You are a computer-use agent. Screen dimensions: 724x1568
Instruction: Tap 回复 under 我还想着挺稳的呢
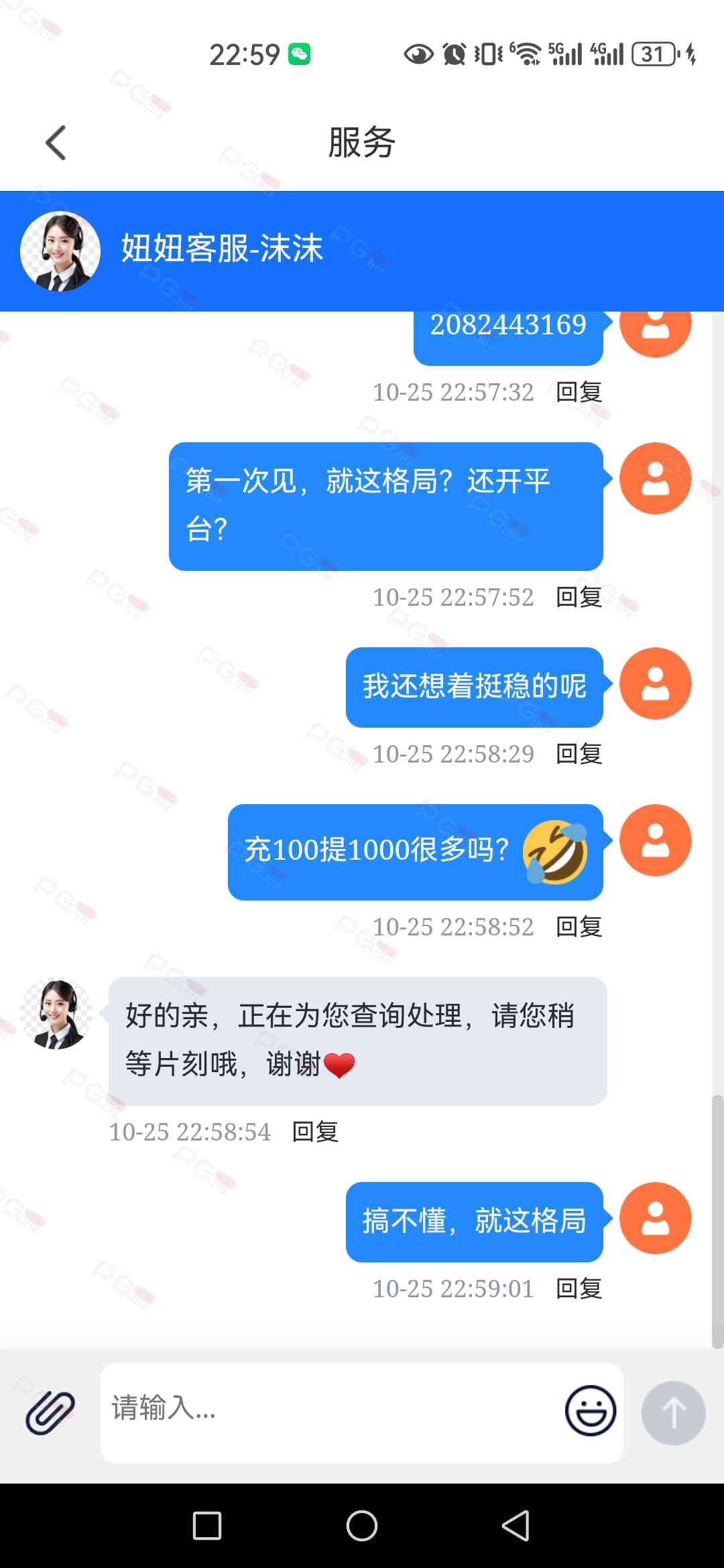click(579, 754)
